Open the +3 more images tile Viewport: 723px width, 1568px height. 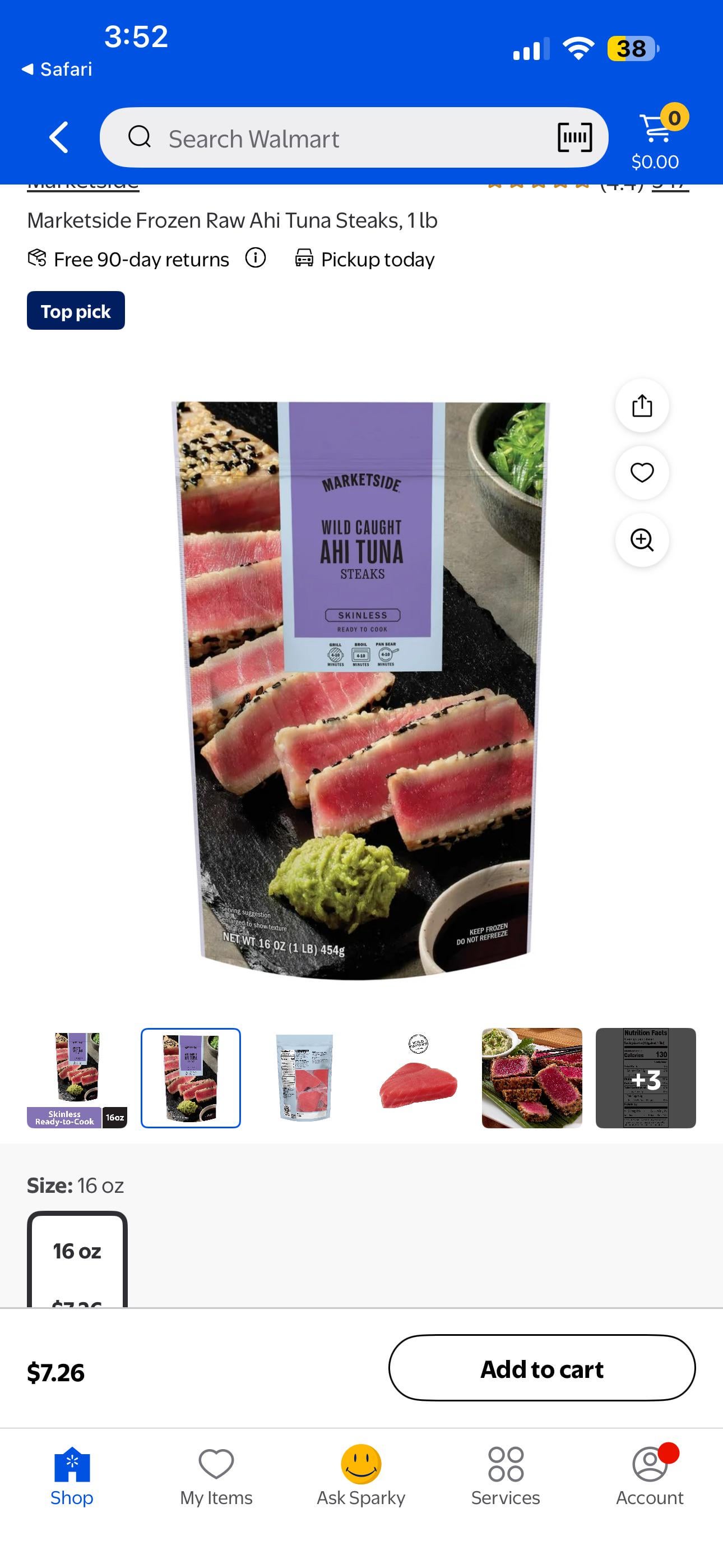click(645, 1078)
